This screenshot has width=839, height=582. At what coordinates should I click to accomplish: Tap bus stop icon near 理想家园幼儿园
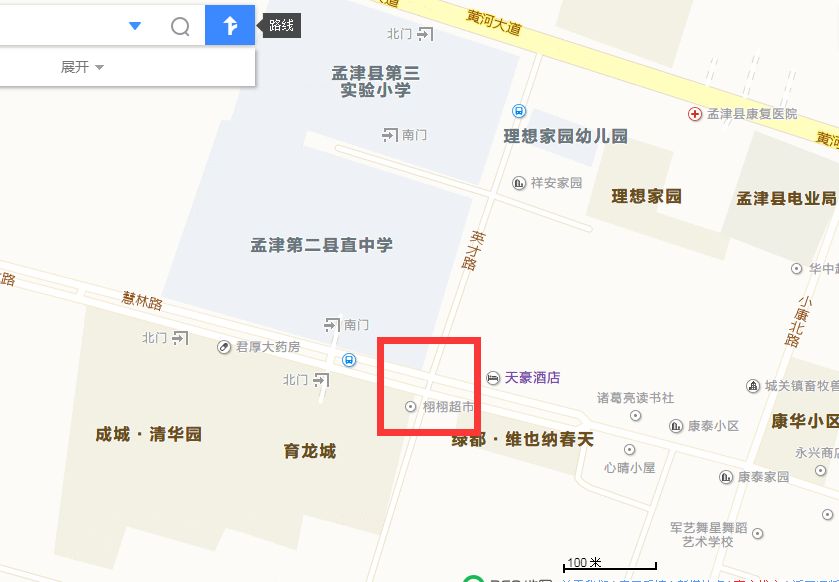click(519, 111)
